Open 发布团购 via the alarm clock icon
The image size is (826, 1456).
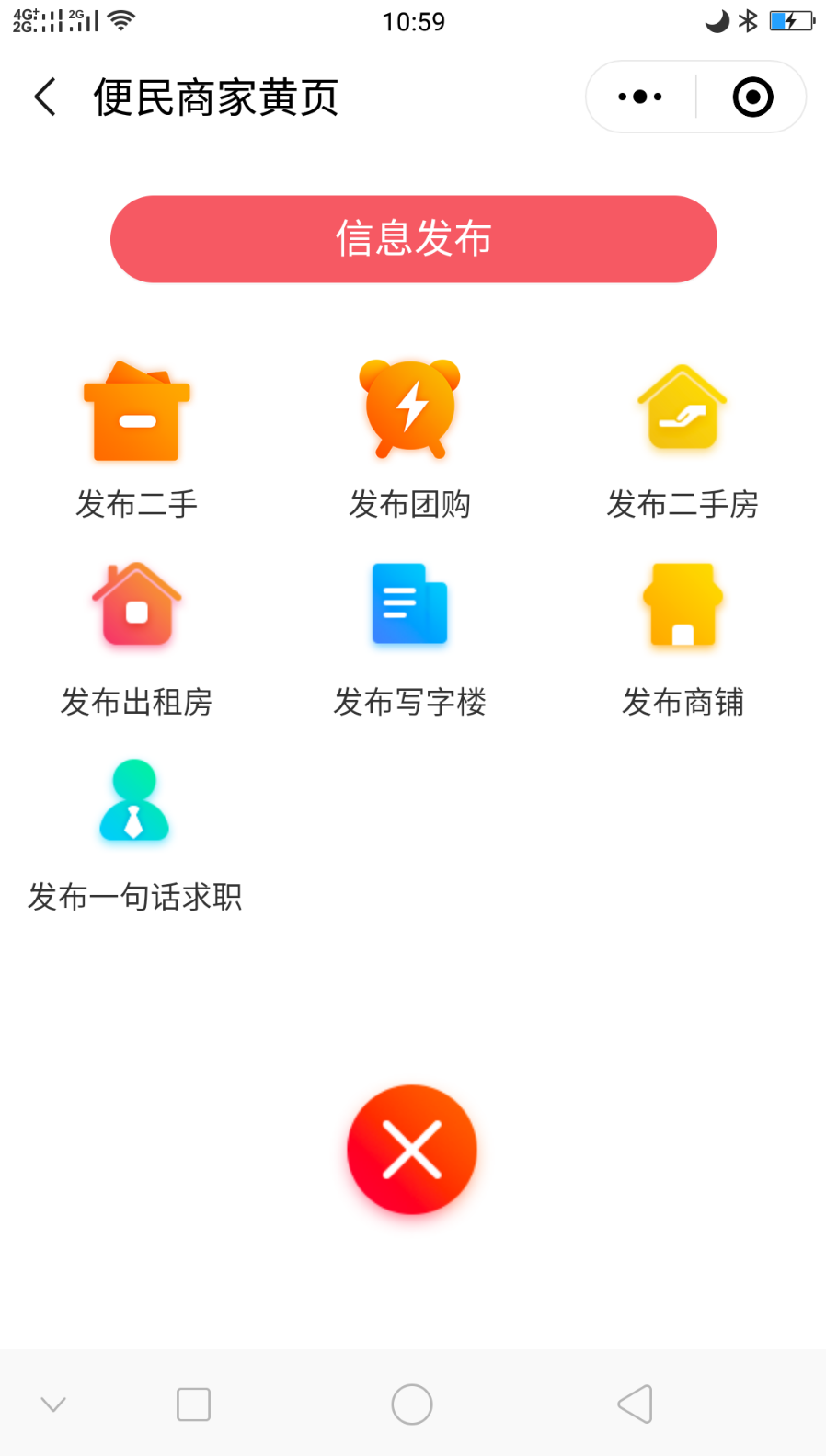click(x=411, y=409)
